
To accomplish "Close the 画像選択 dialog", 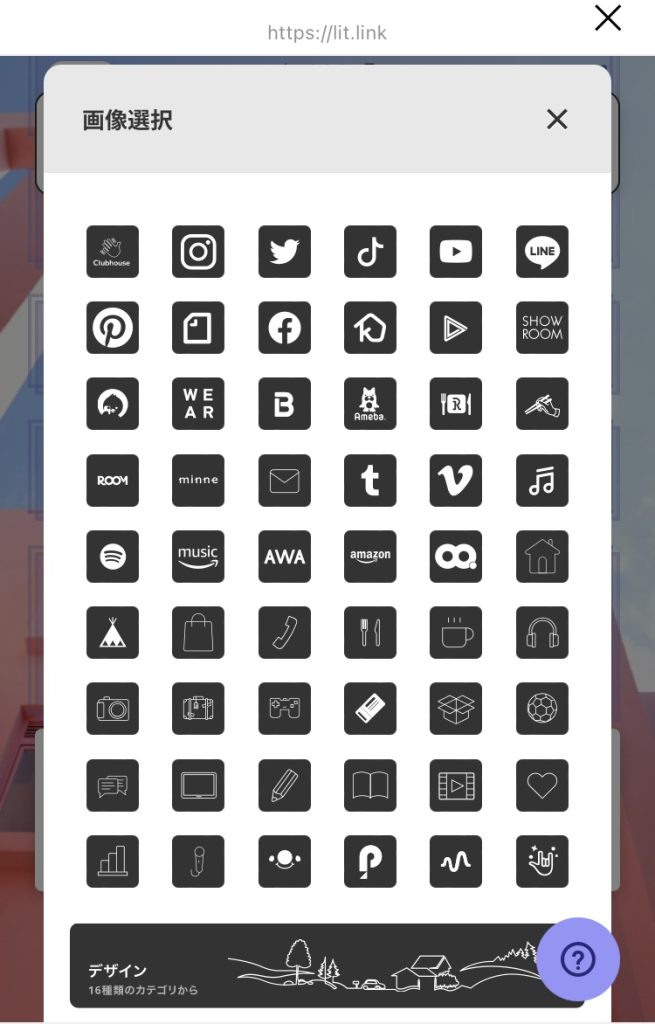I will (557, 120).
